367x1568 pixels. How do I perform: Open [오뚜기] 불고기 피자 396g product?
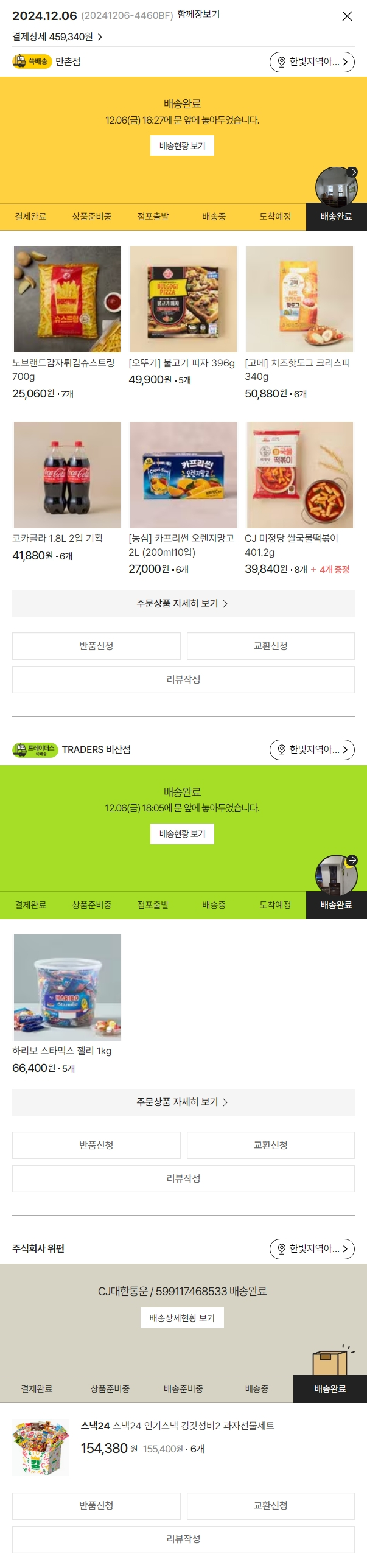coord(183,299)
